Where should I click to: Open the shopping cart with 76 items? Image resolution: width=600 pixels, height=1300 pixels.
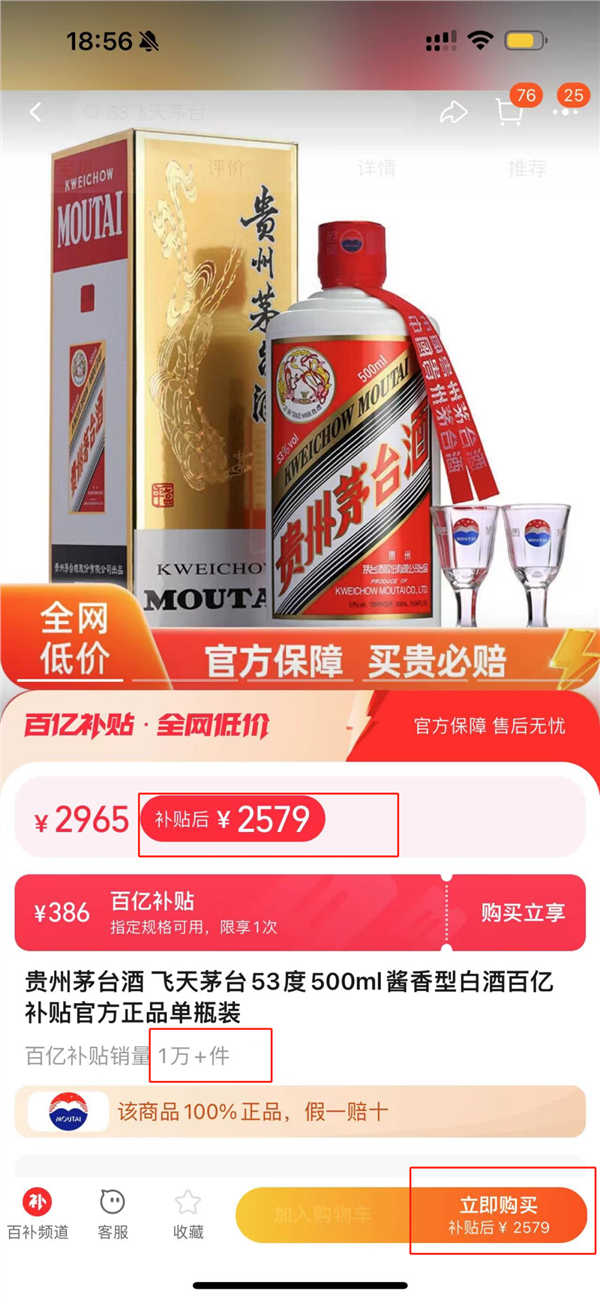[x=511, y=112]
